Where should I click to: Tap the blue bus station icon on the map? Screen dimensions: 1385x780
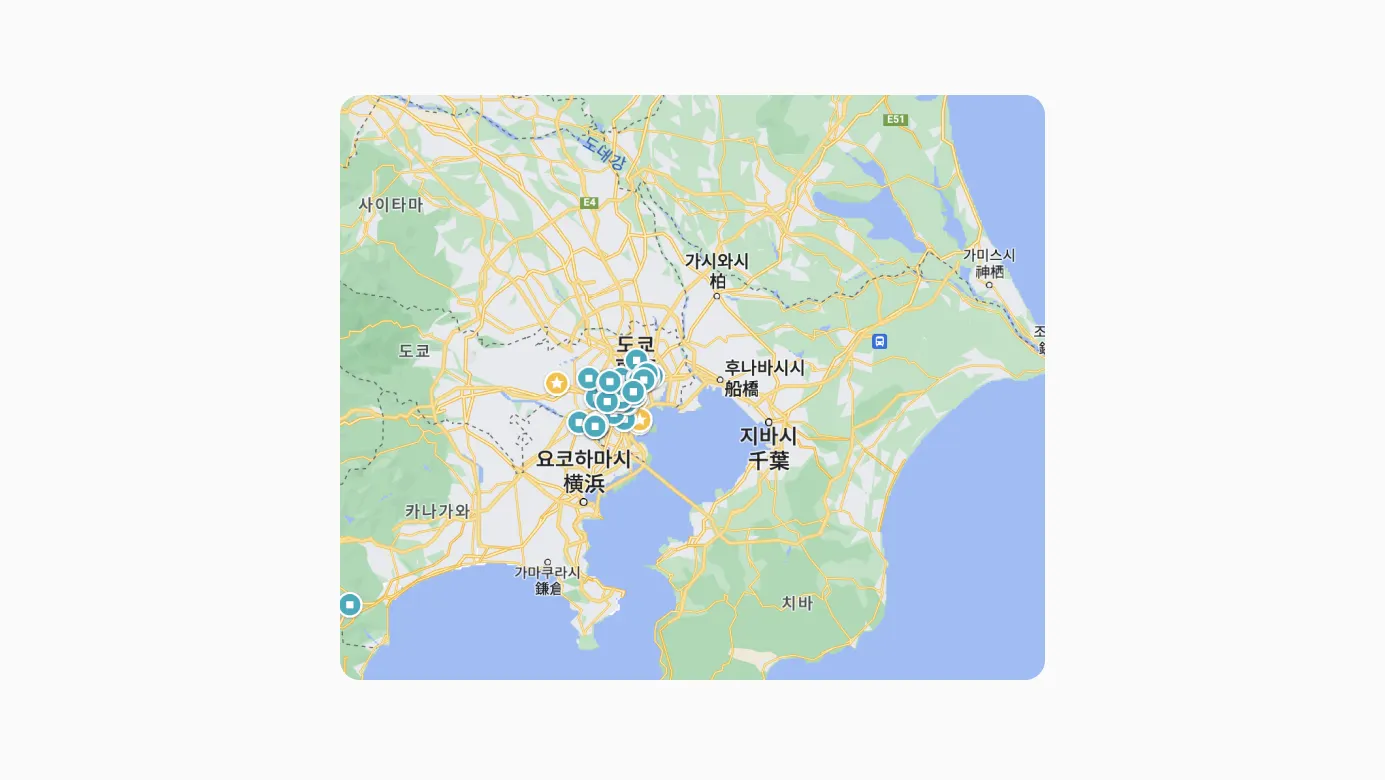point(879,341)
